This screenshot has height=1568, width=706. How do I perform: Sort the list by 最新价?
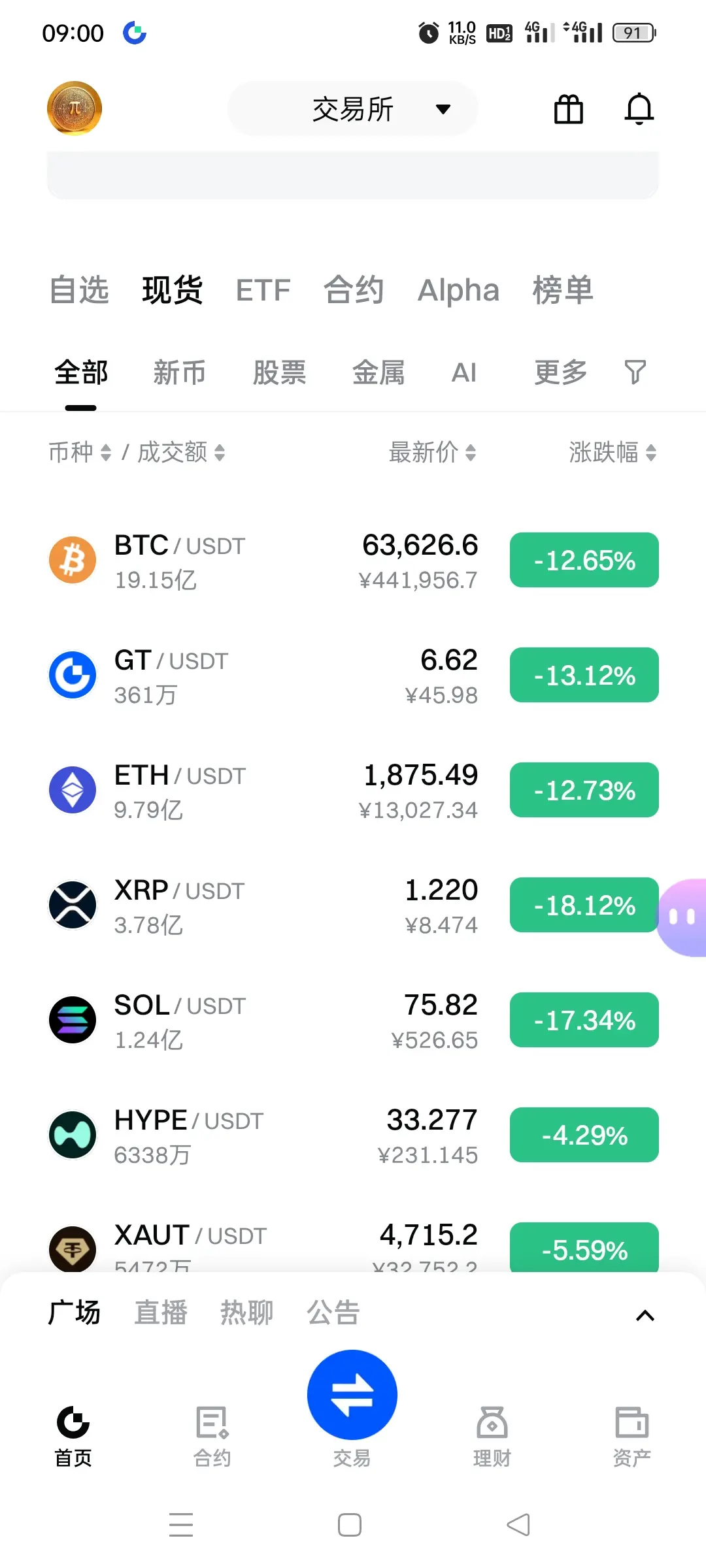431,452
